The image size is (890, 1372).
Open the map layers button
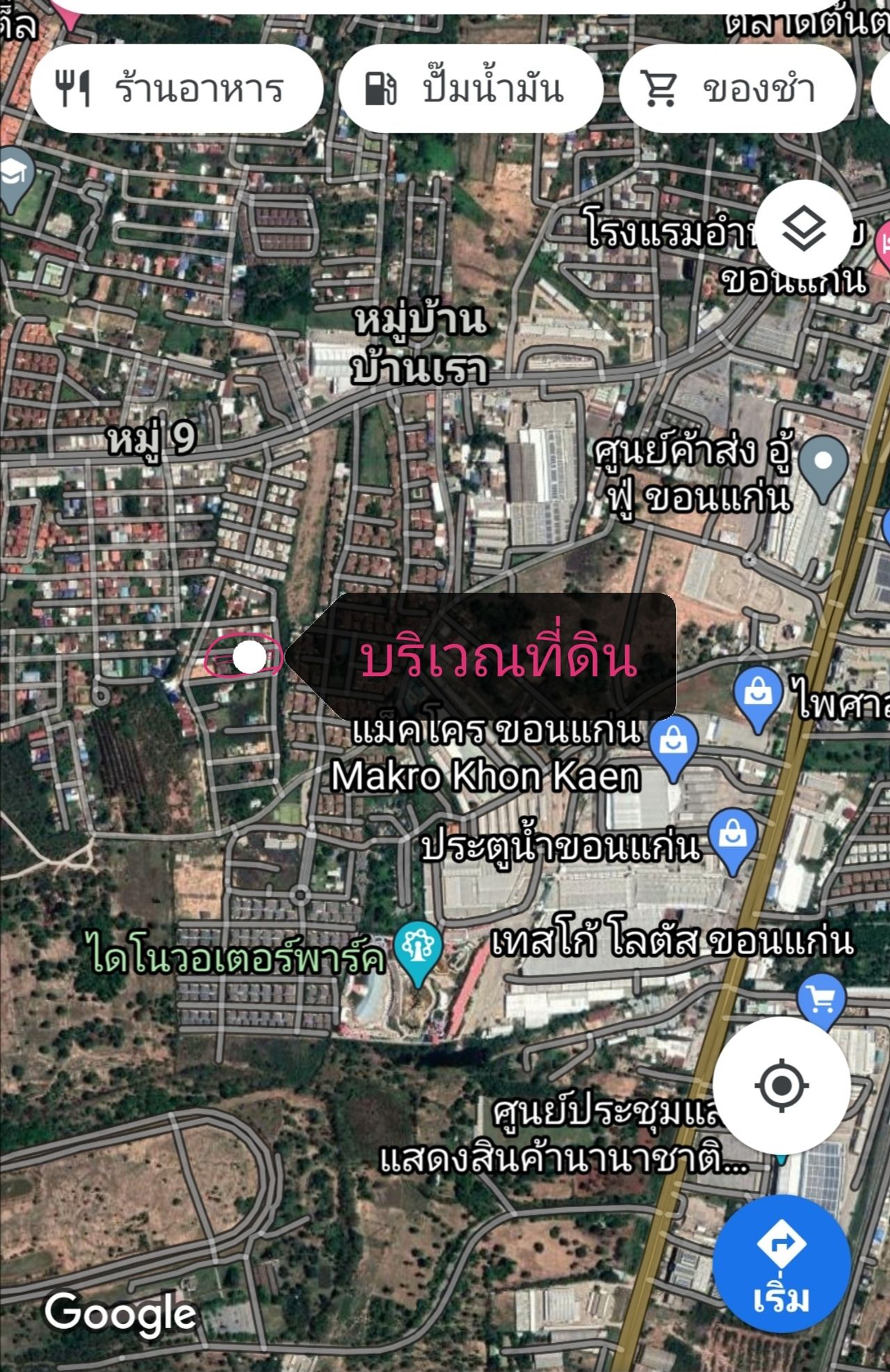pos(804,229)
